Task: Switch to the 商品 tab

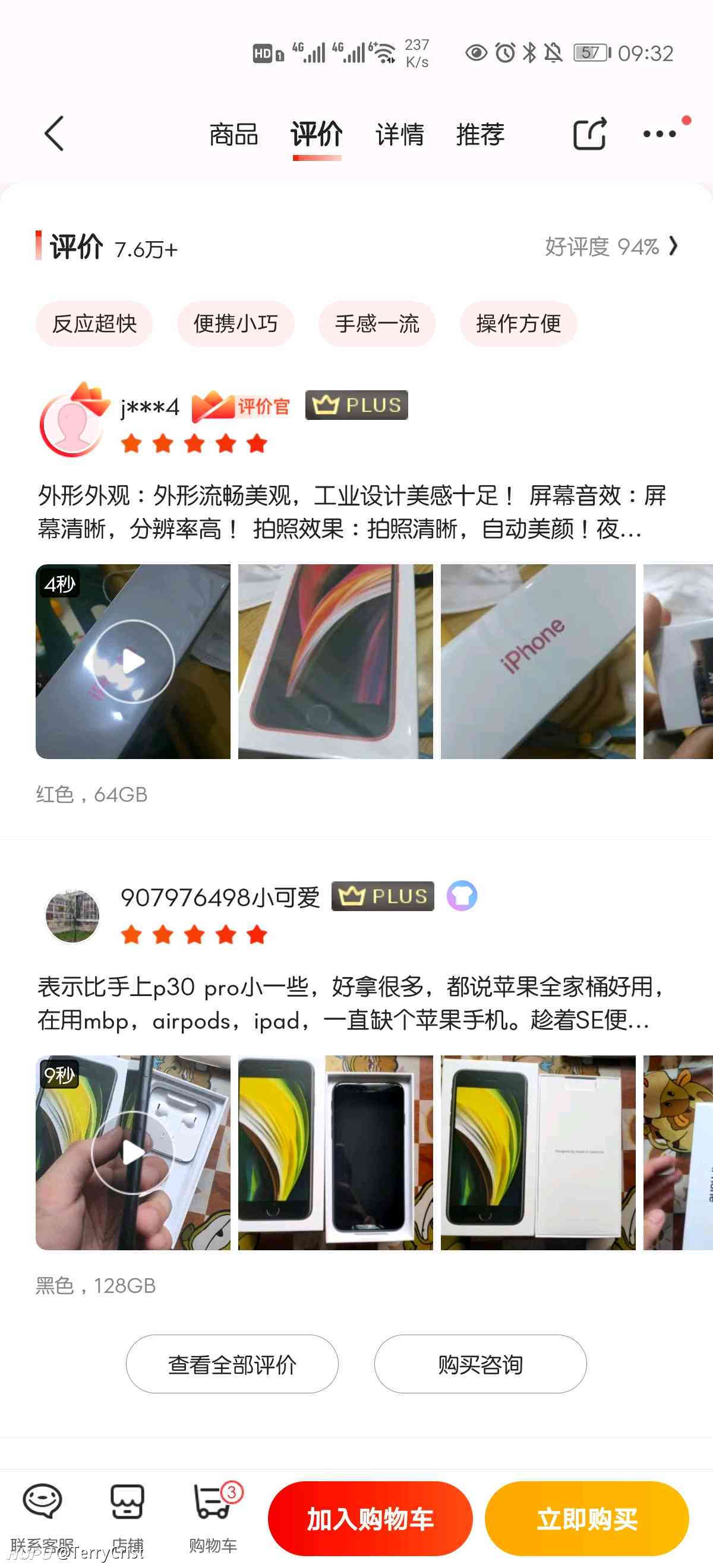Action: (233, 134)
